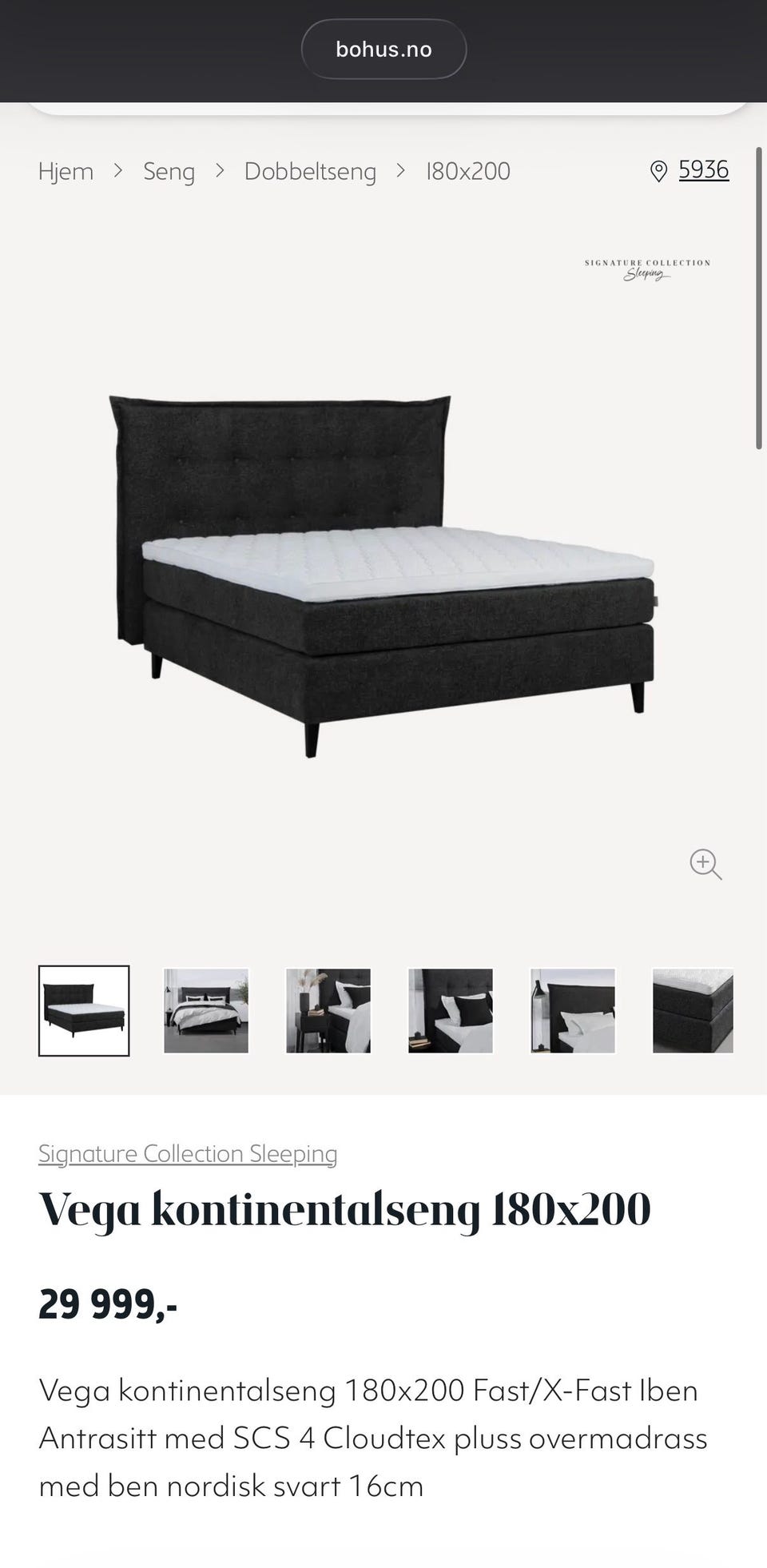The image size is (767, 1568).
Task: Show the thumbnail with nightstand and vase
Action: (328, 1011)
